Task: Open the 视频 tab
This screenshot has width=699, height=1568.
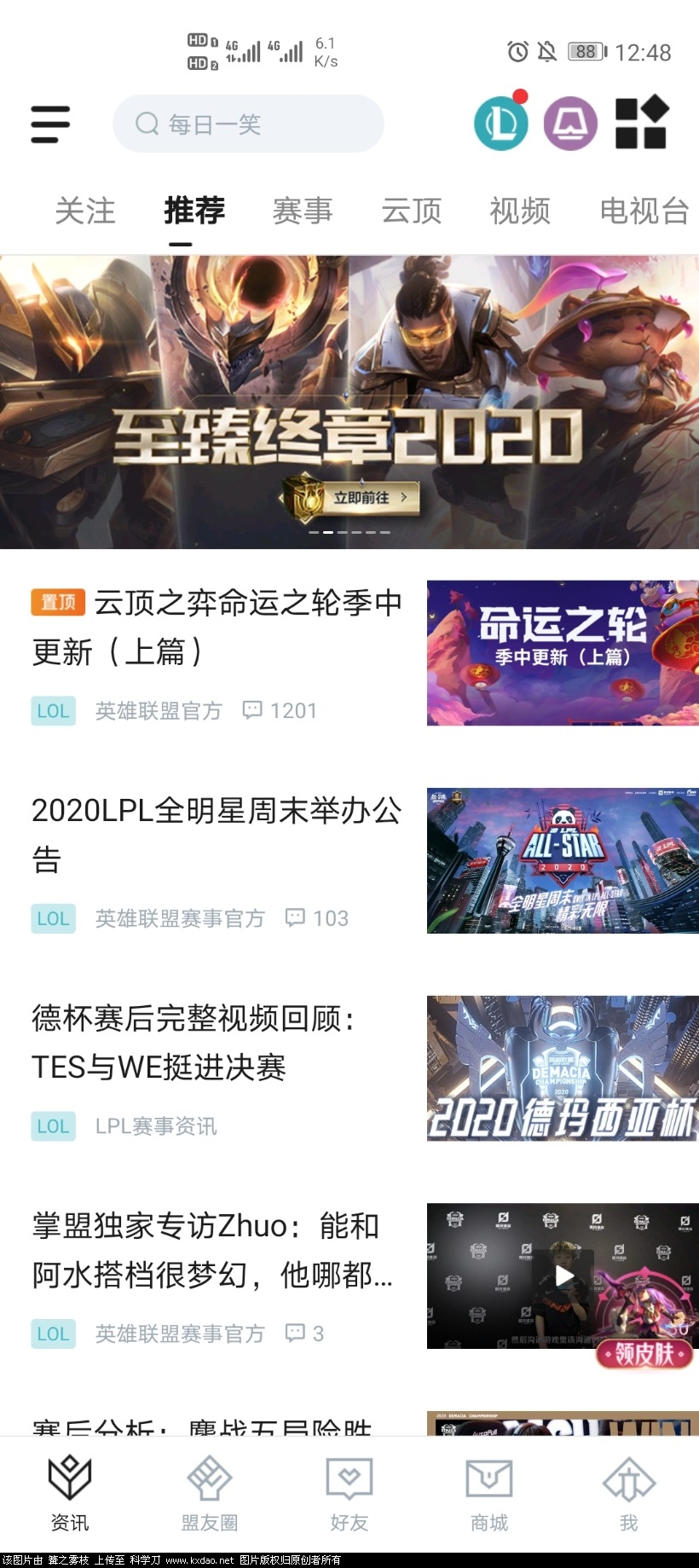Action: (x=520, y=211)
